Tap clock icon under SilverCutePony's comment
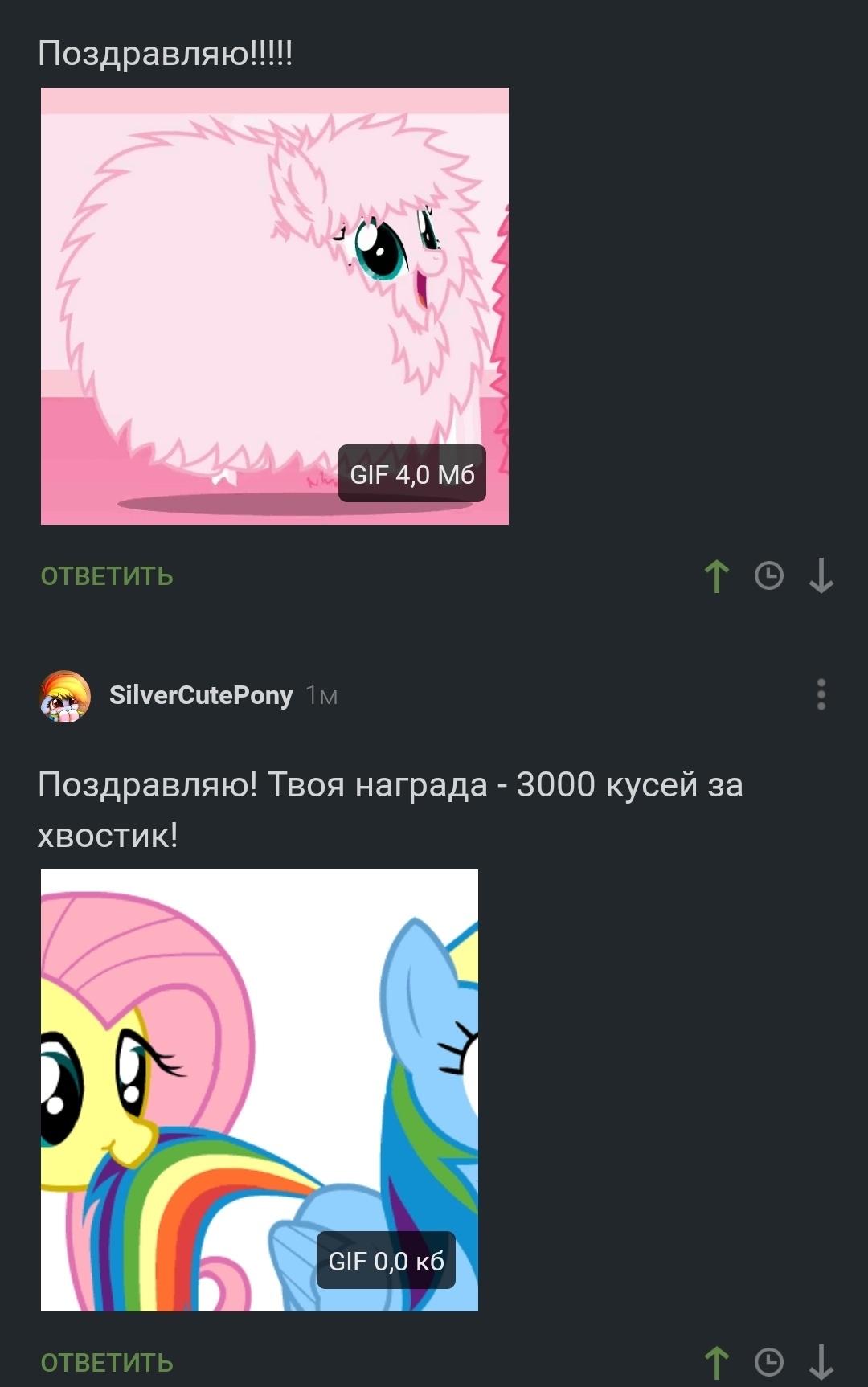The height and width of the screenshot is (1387, 868). [769, 1362]
